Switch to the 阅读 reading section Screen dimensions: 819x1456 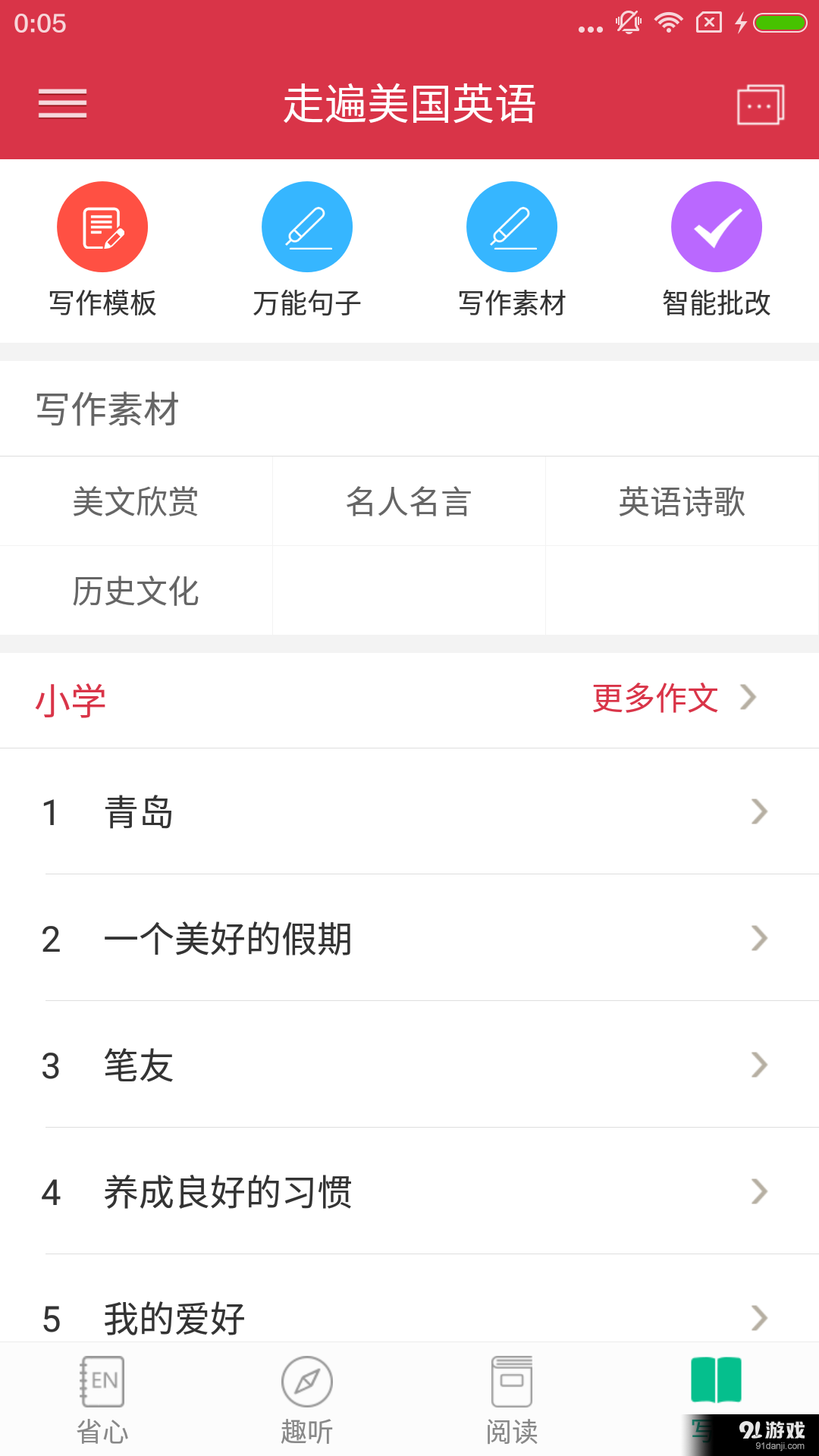pos(511,1399)
